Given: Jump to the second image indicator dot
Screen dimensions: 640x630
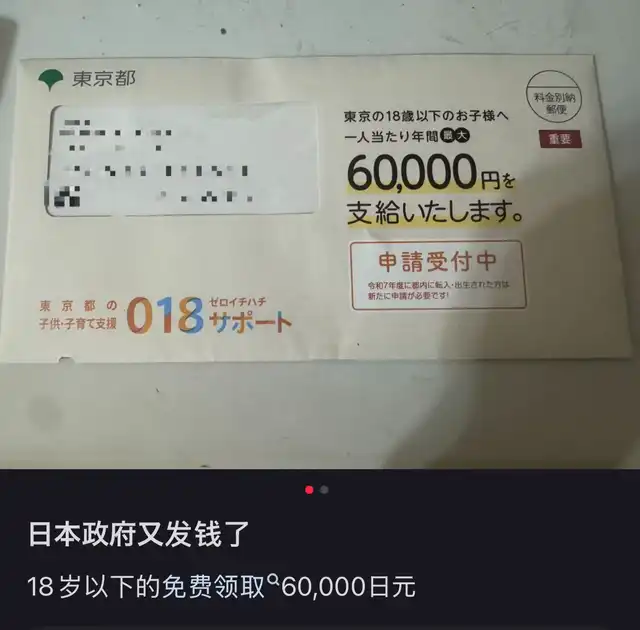Looking at the screenshot, I should coord(324,490).
